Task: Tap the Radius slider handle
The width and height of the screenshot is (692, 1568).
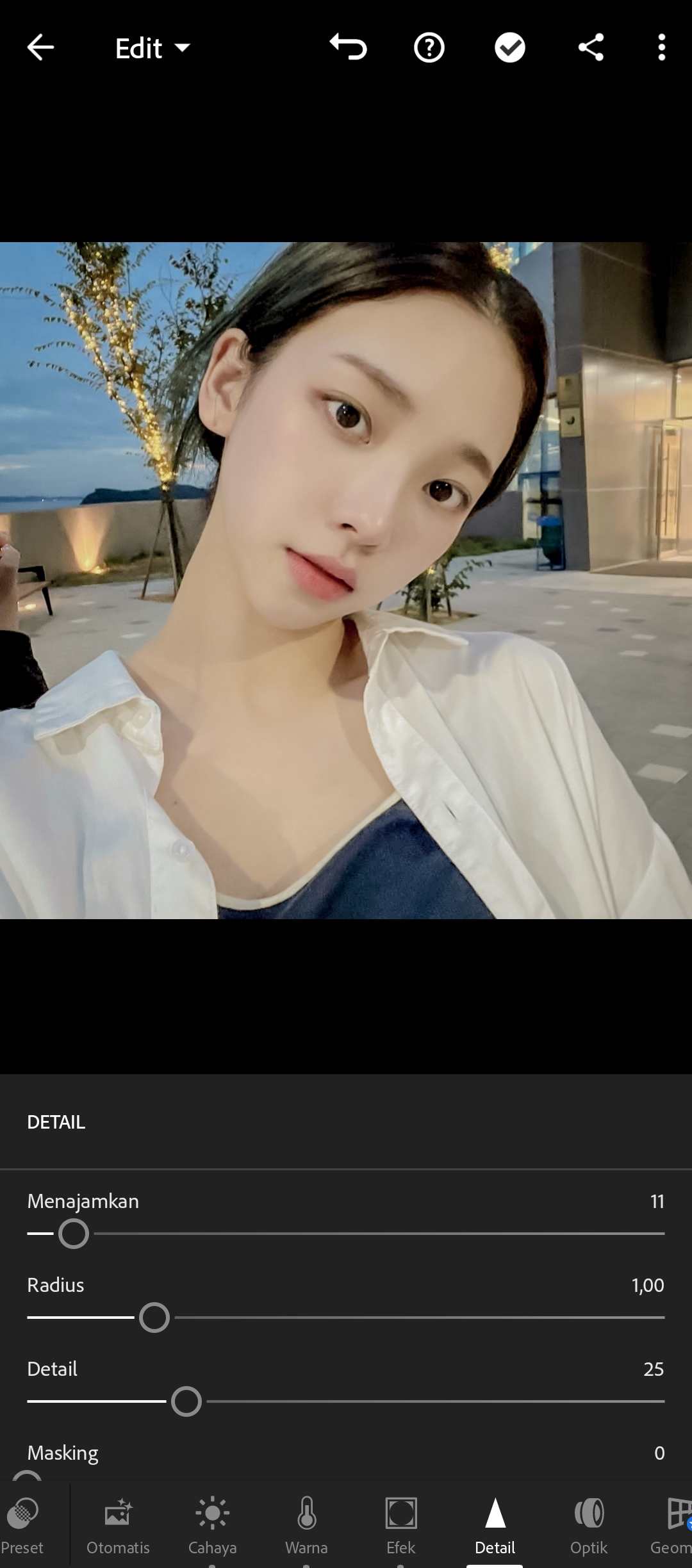Action: tap(154, 1318)
